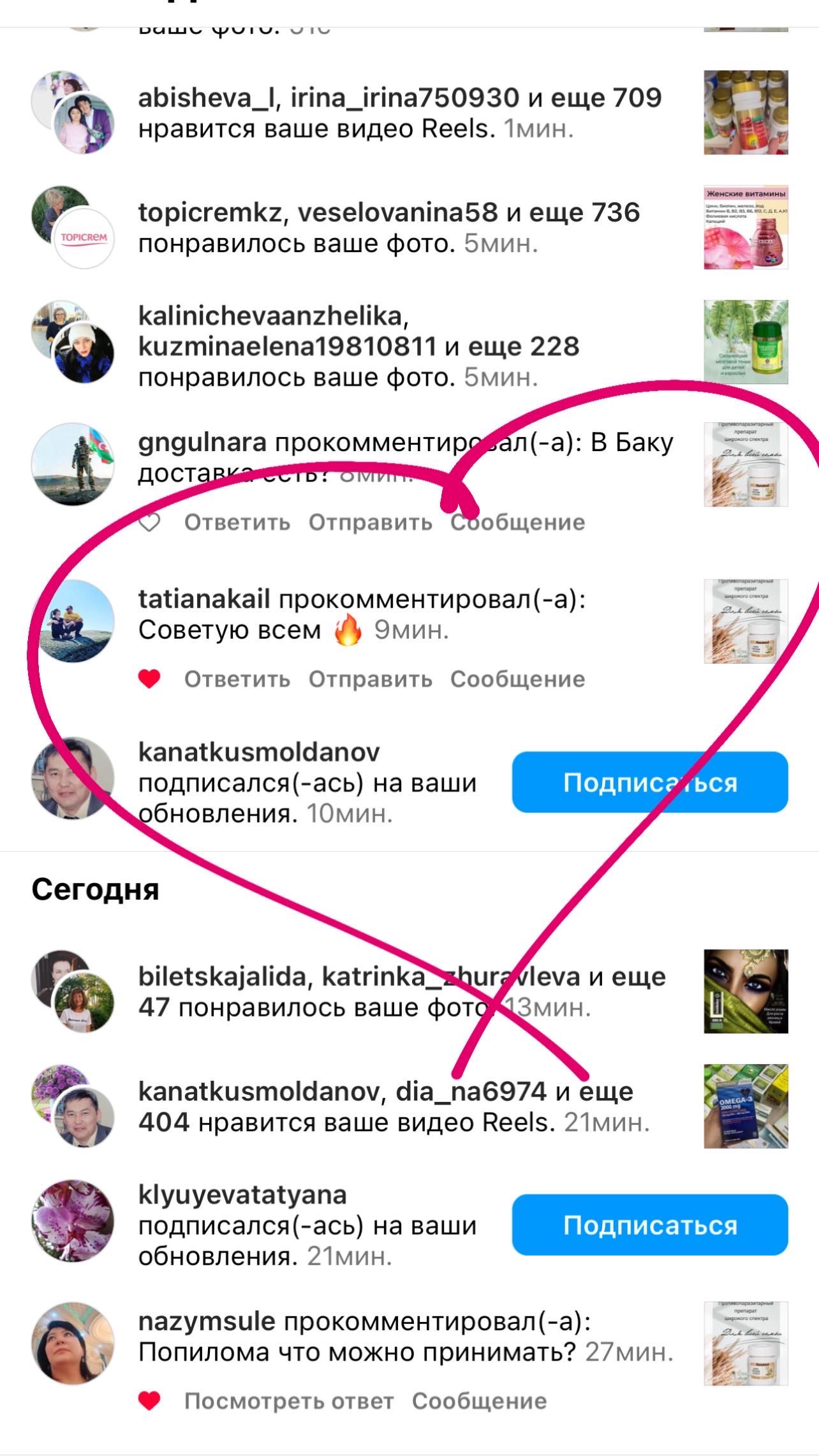Open the photo liked by biletskajalida

click(x=746, y=992)
